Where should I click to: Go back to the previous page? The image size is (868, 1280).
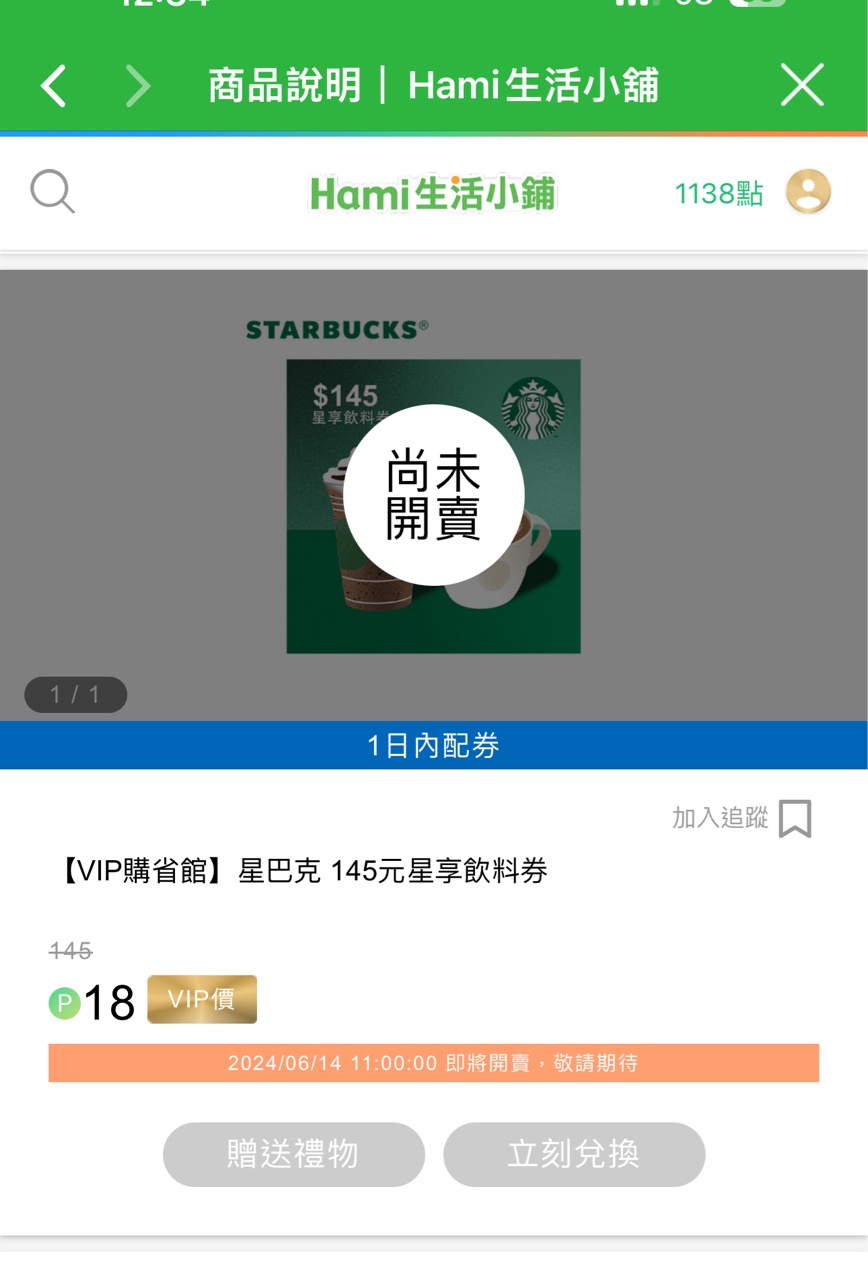[54, 86]
